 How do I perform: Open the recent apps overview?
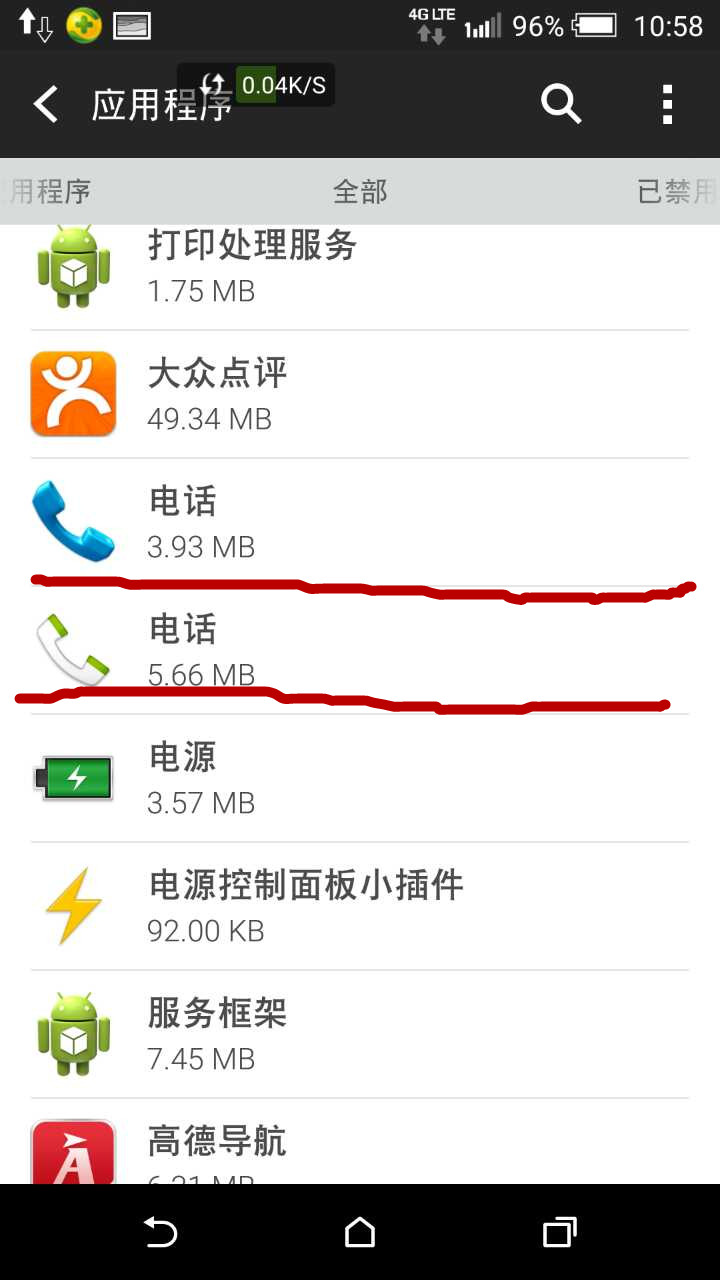559,1233
